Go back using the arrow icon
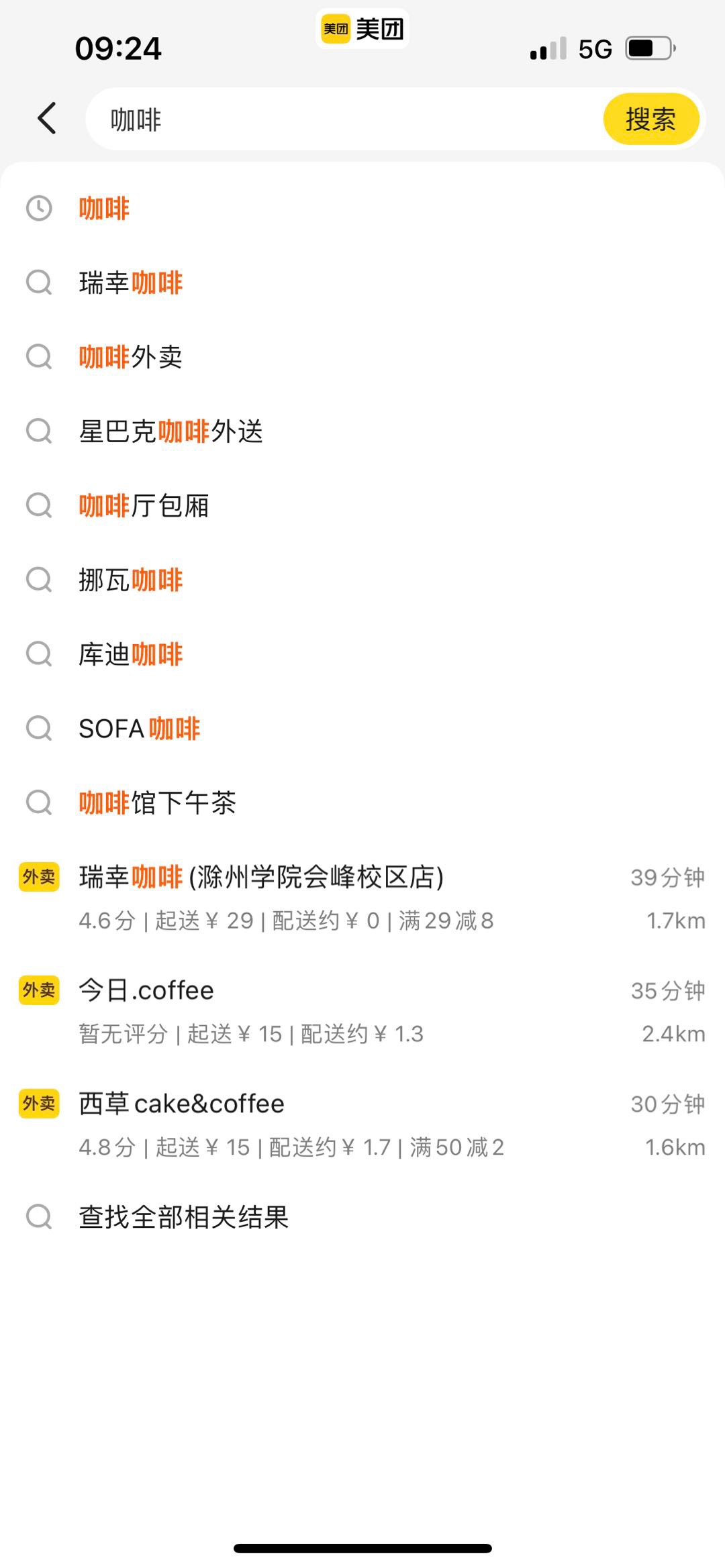The width and height of the screenshot is (725, 1568). click(46, 119)
